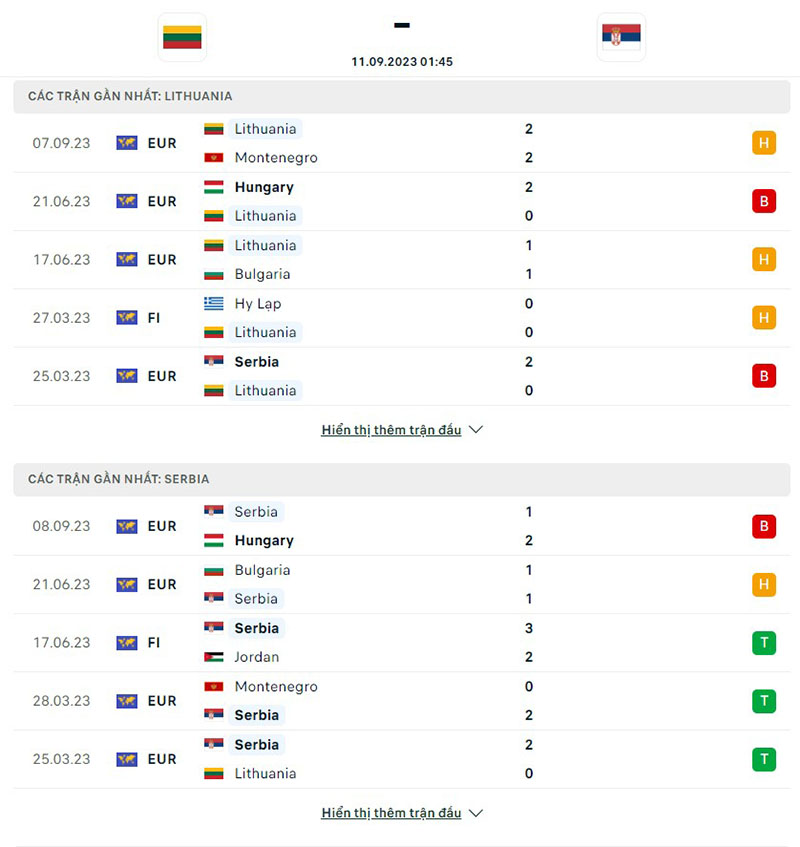The width and height of the screenshot is (800, 847).
Task: Open Hungary vs Lithuania match from 21.06.23
Action: click(400, 201)
